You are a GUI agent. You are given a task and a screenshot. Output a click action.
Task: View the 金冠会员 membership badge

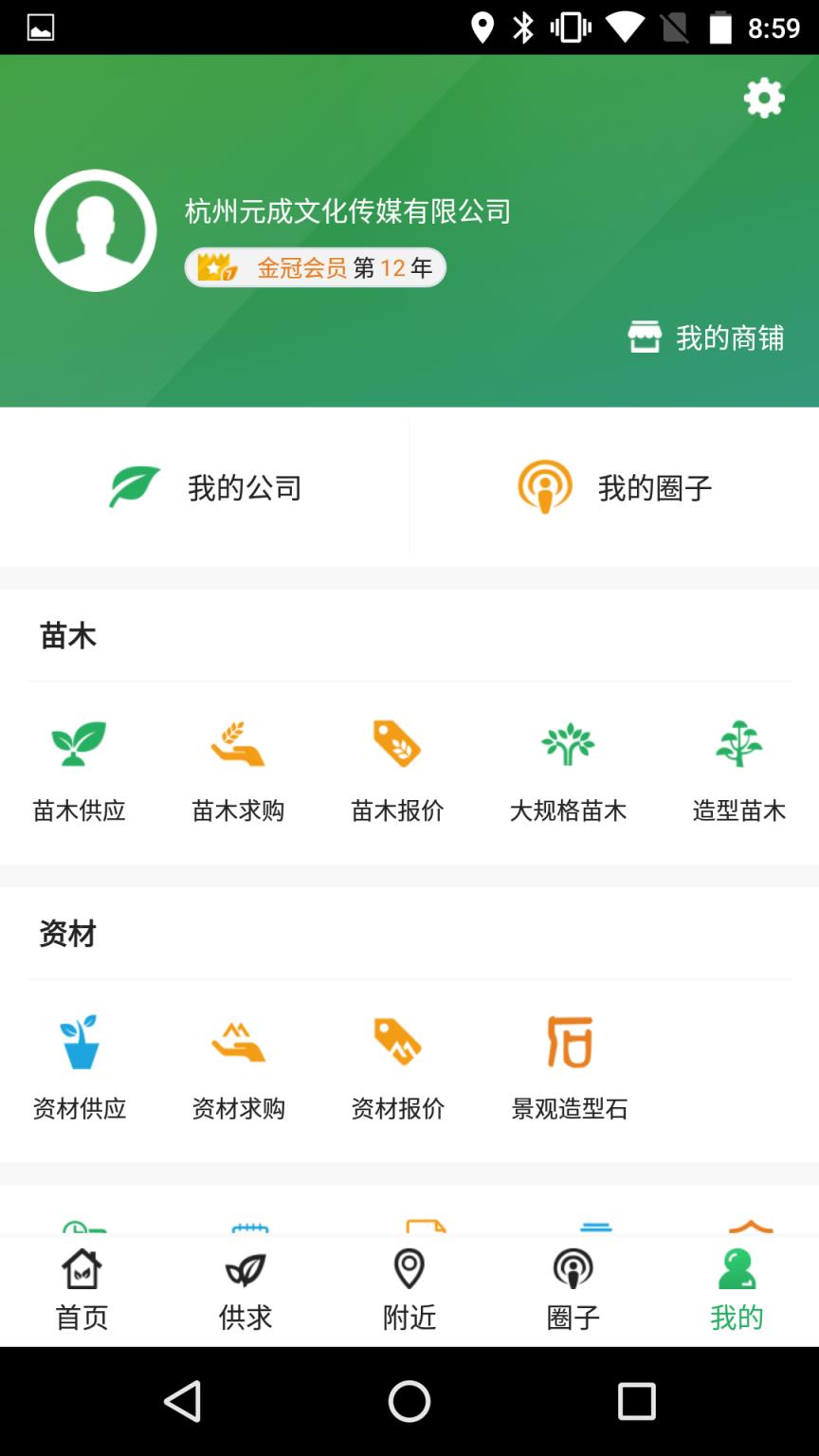(x=315, y=268)
